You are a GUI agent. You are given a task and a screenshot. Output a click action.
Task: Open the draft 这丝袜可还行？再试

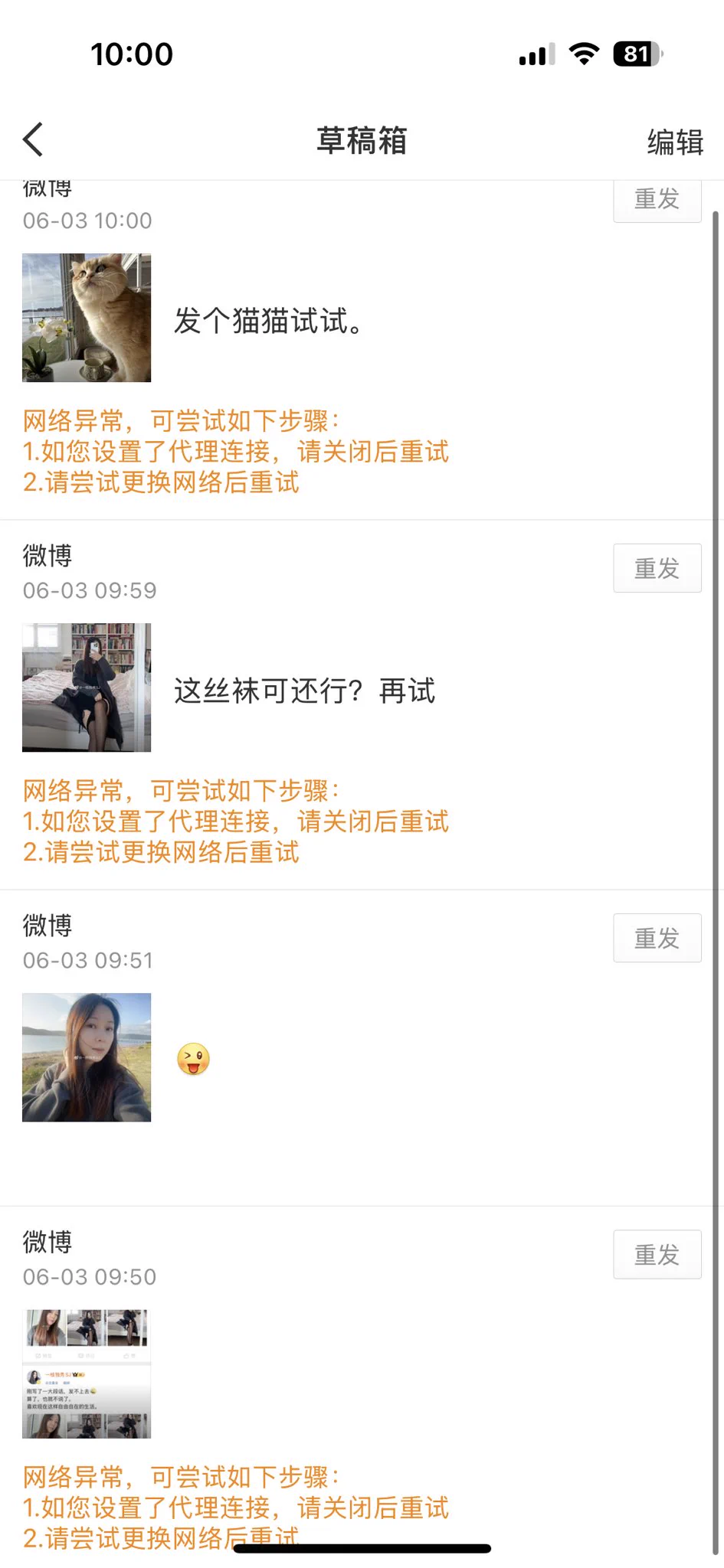point(304,691)
